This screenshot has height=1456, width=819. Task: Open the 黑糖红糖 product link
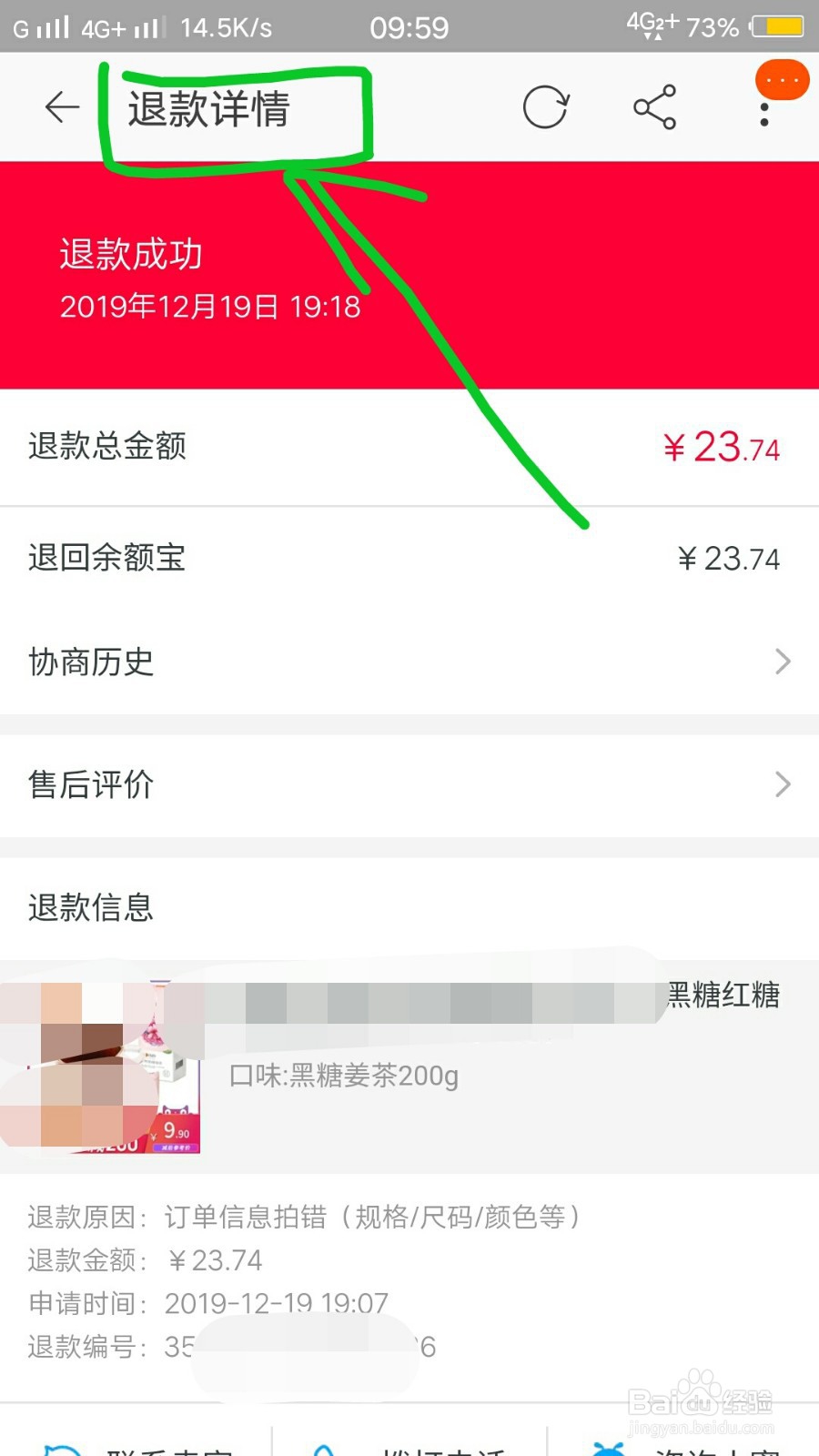pyautogui.click(x=722, y=996)
